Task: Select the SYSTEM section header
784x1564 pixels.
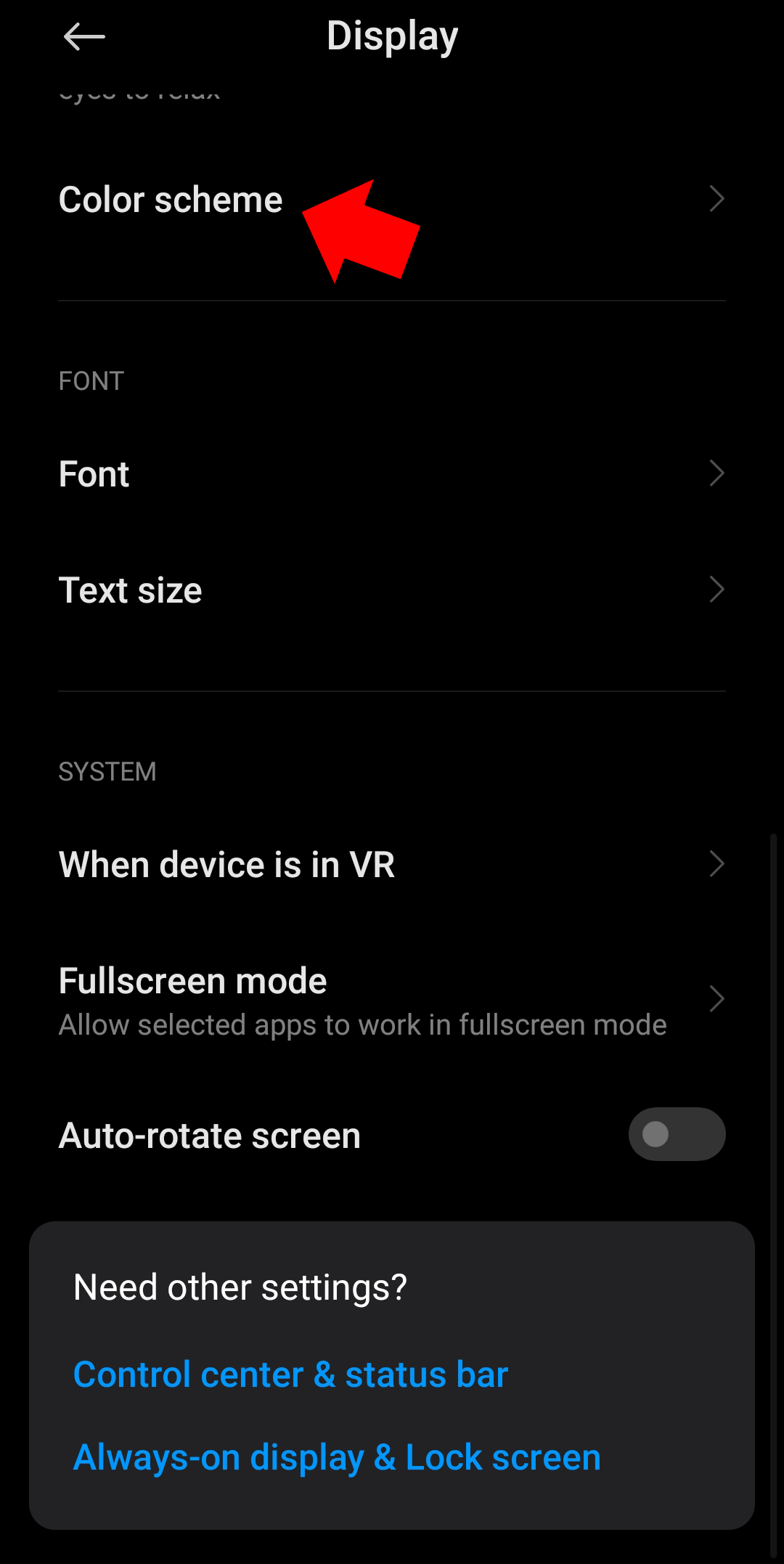Action: [x=107, y=772]
